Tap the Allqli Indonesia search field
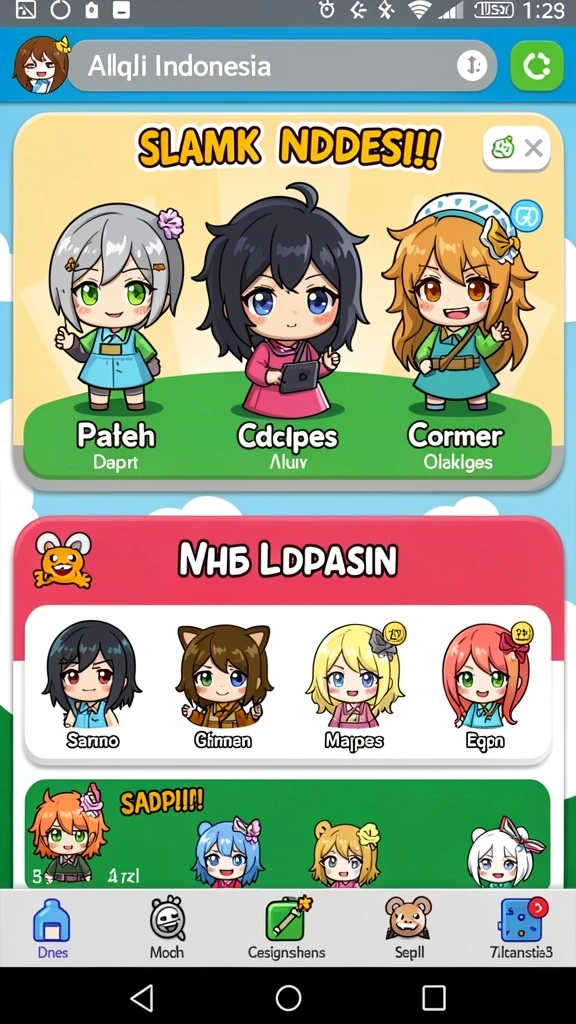This screenshot has height=1024, width=576. click(282, 66)
